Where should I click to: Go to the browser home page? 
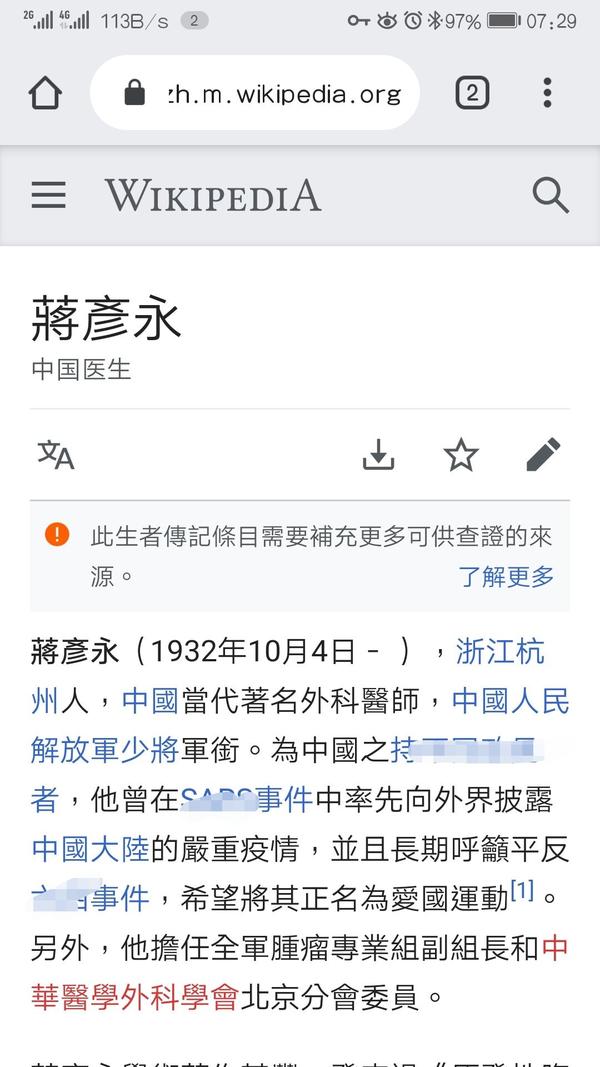(45, 93)
